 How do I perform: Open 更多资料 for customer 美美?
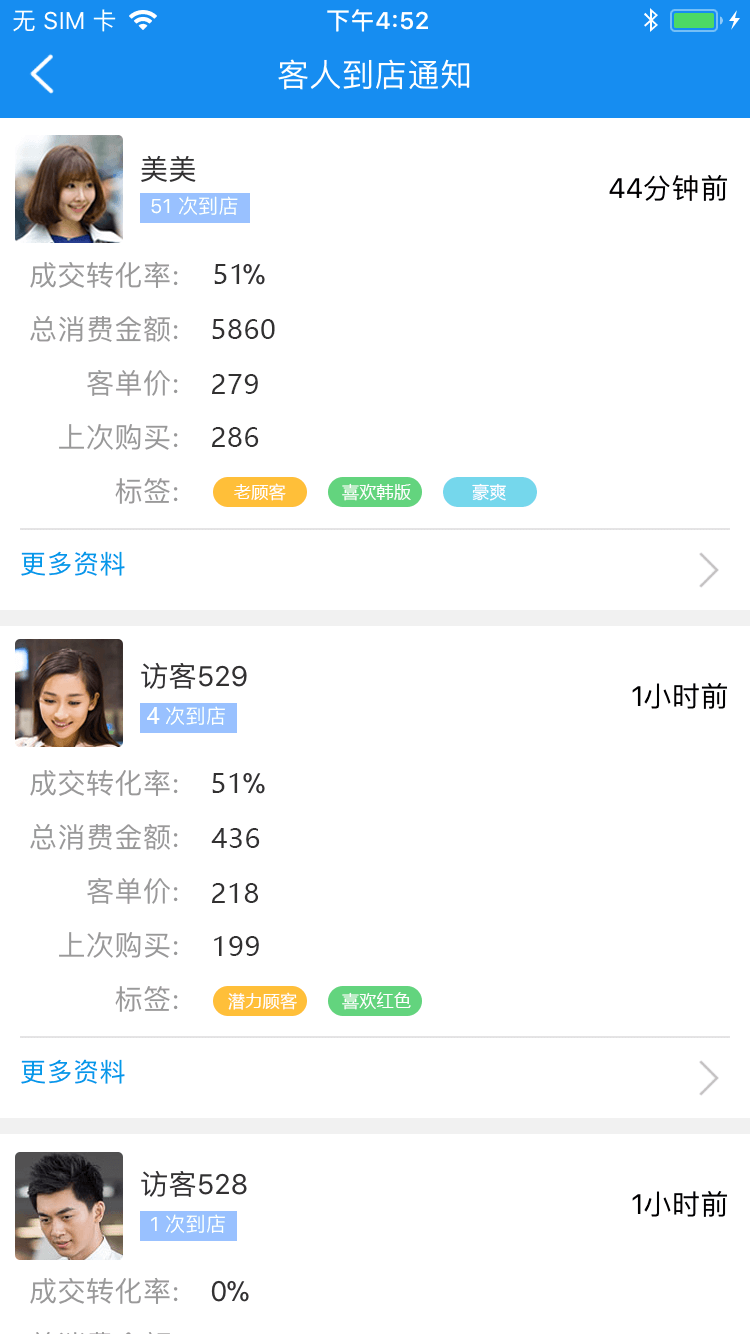coord(375,568)
